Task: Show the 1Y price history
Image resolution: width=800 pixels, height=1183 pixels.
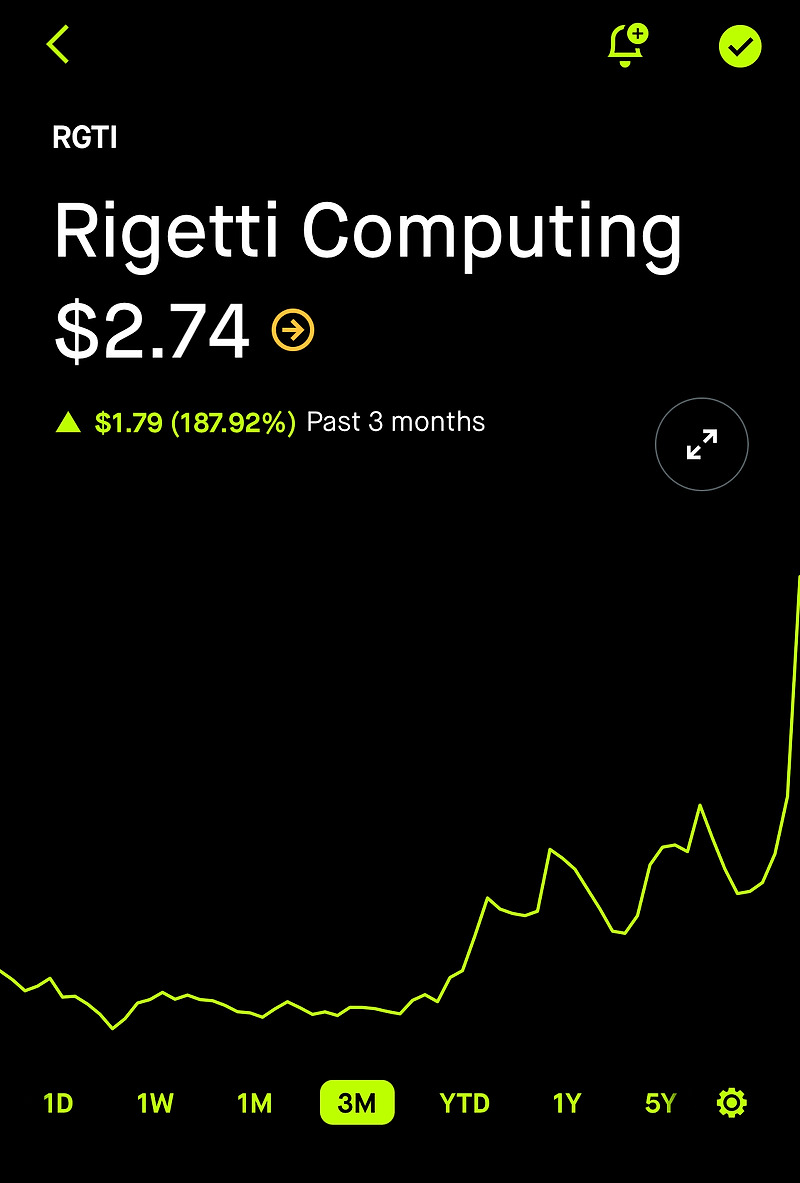Action: click(x=565, y=1103)
